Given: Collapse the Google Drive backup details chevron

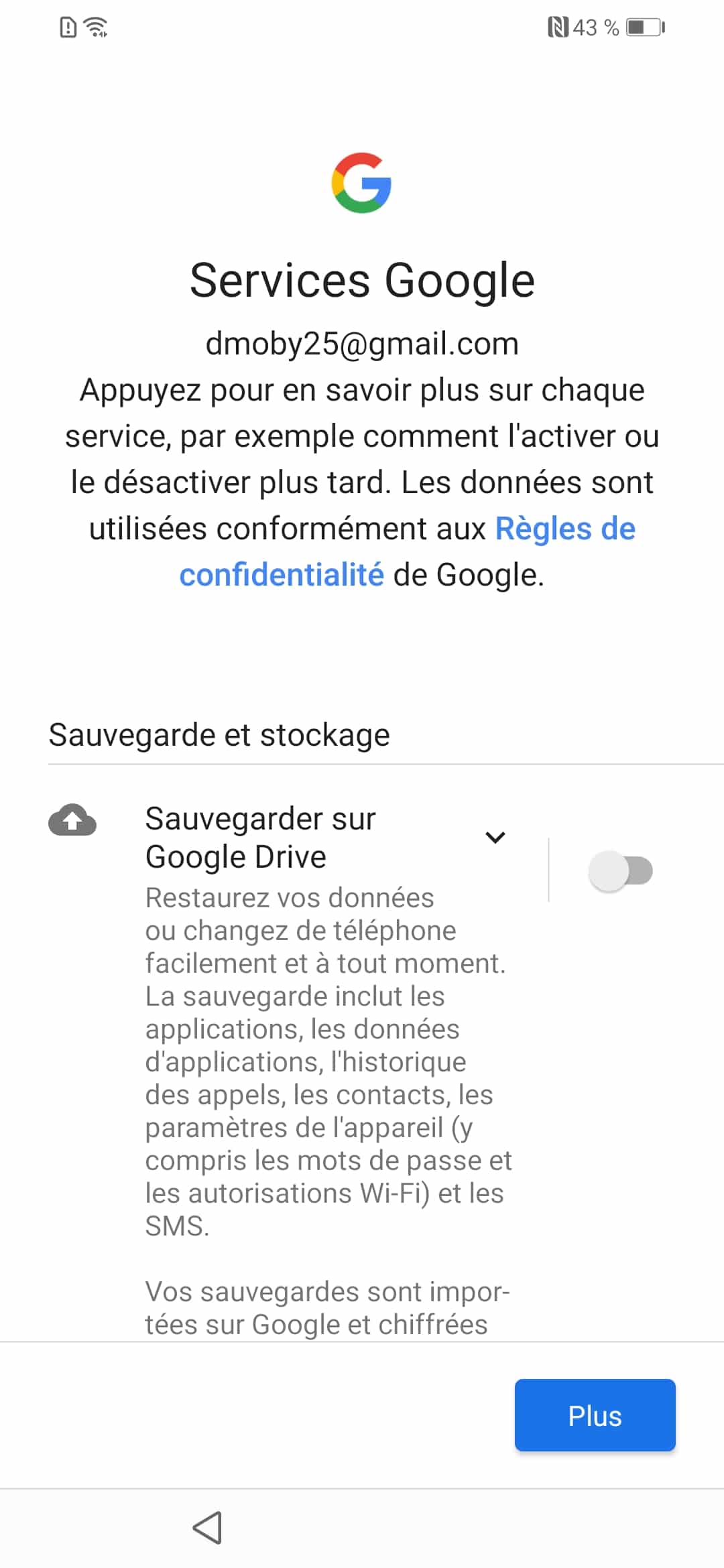Looking at the screenshot, I should [x=495, y=837].
